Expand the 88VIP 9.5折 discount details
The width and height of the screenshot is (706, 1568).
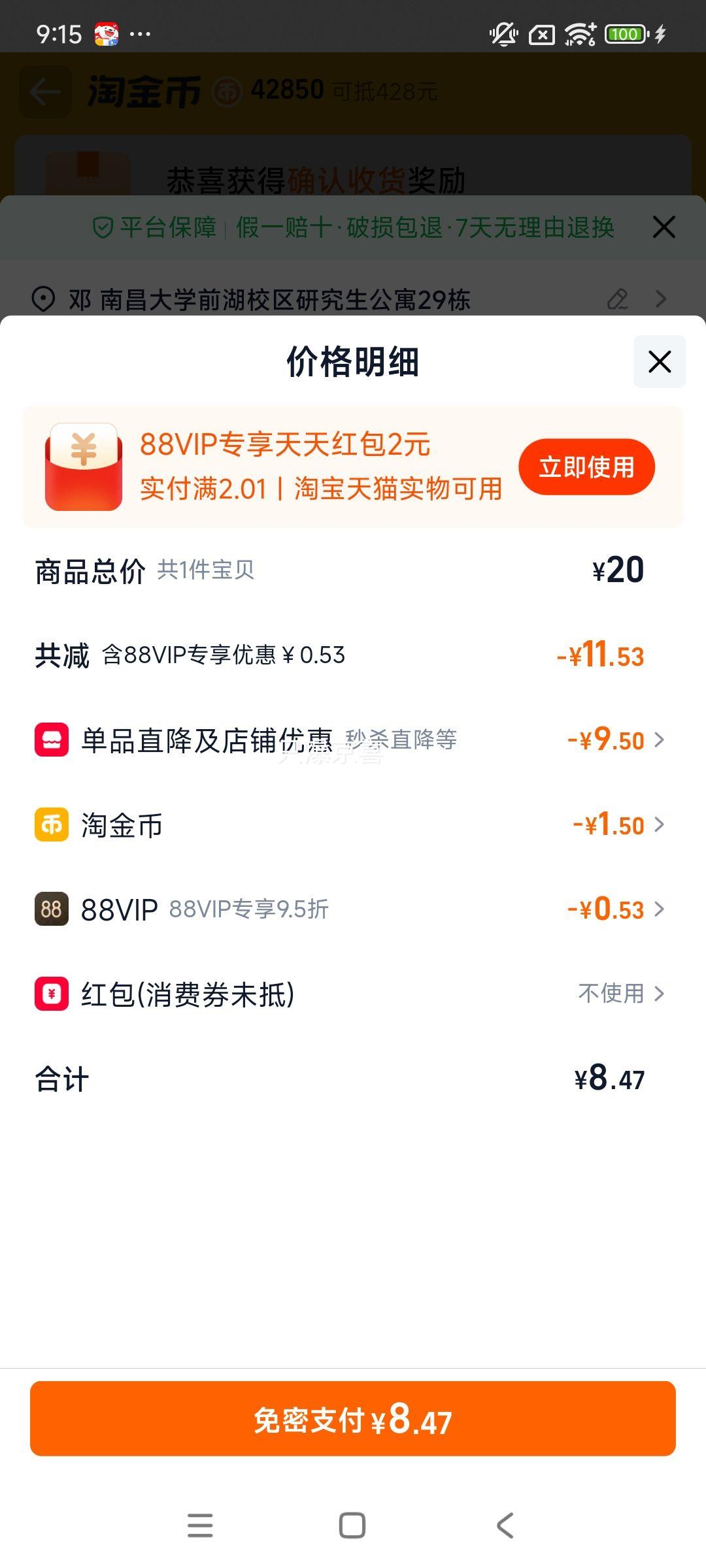660,909
